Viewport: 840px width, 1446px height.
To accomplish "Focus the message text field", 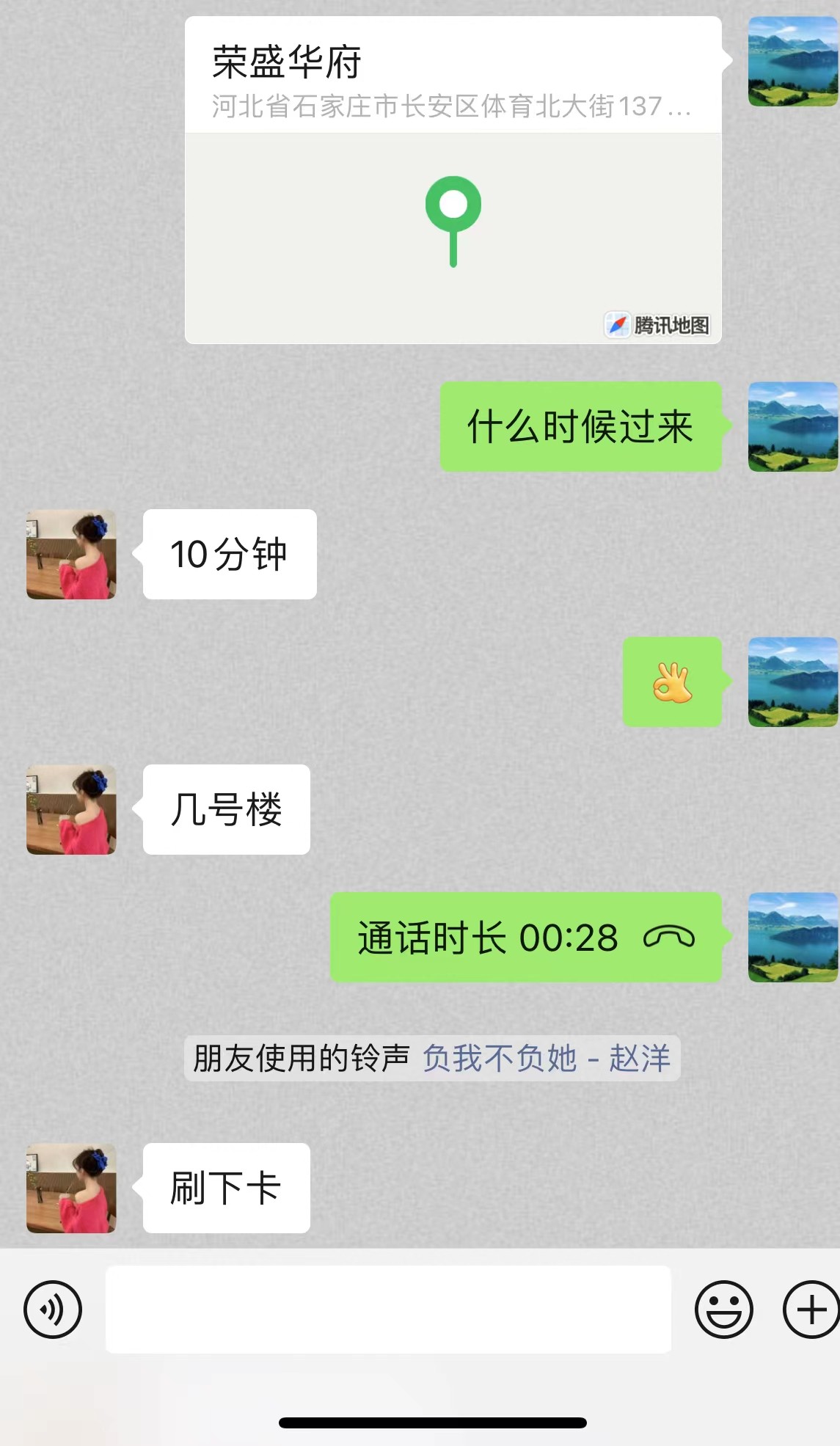I will pos(388,1310).
